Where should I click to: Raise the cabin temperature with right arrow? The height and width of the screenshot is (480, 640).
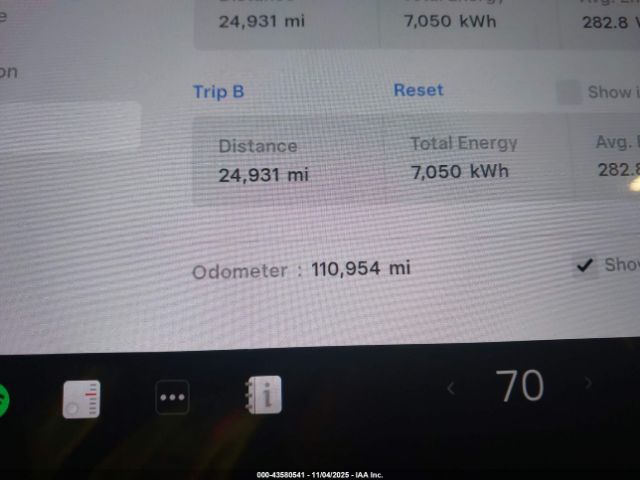(x=588, y=383)
